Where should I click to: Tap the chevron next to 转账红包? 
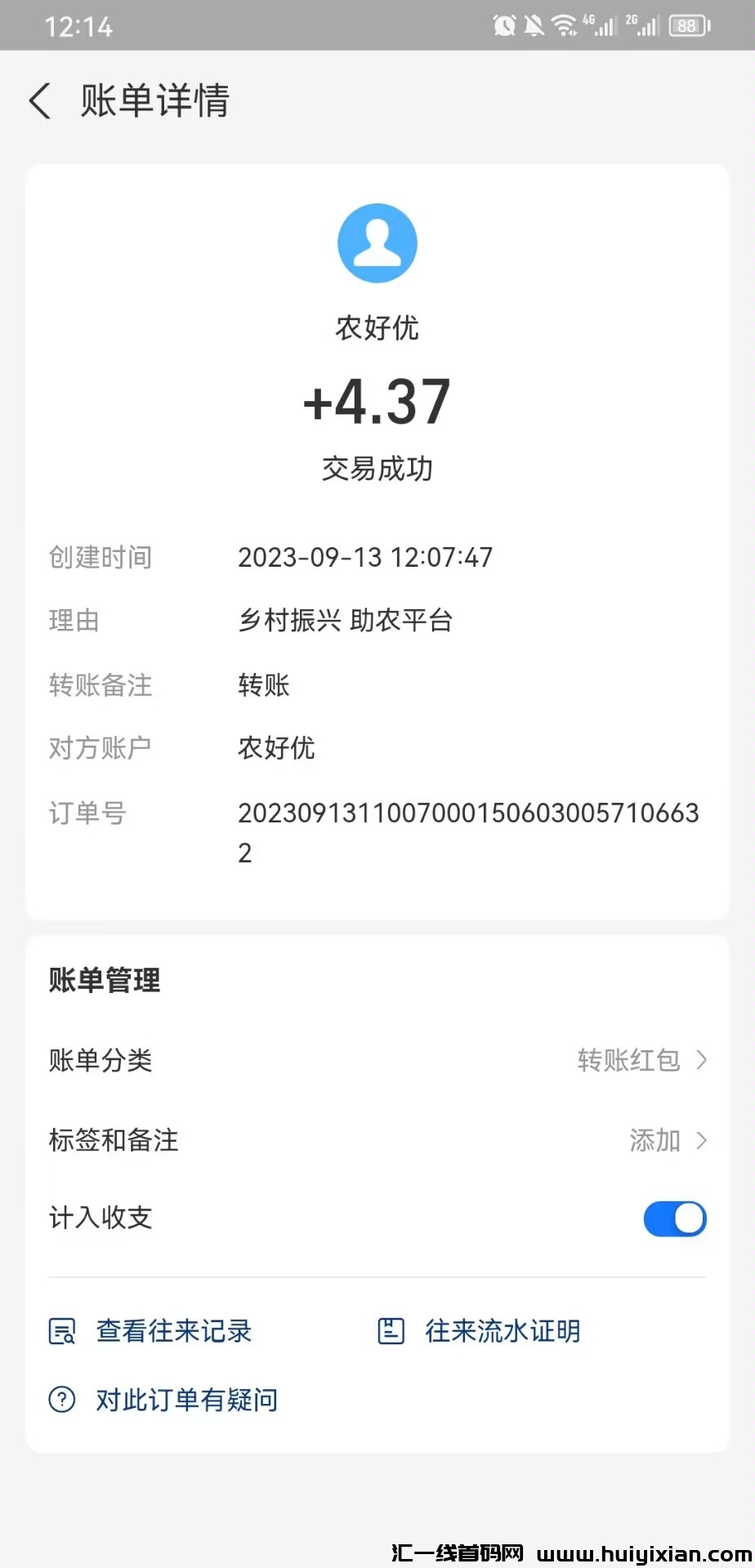tap(701, 1060)
